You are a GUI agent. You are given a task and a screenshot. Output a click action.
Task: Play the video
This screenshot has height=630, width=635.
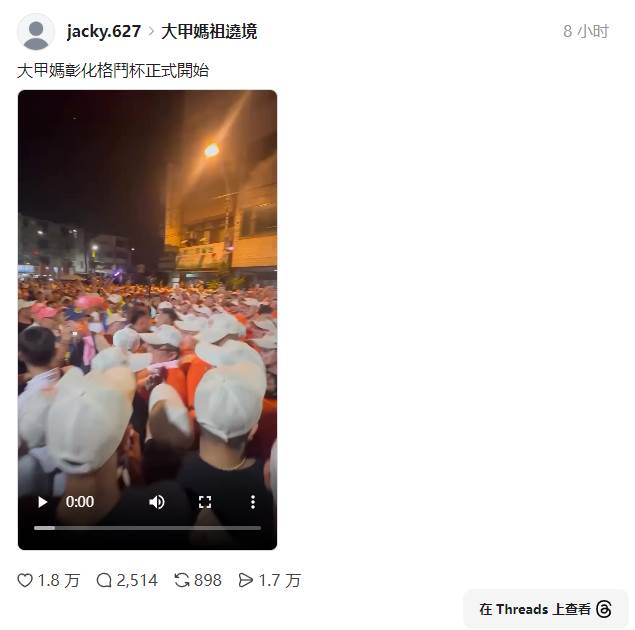coord(42,502)
